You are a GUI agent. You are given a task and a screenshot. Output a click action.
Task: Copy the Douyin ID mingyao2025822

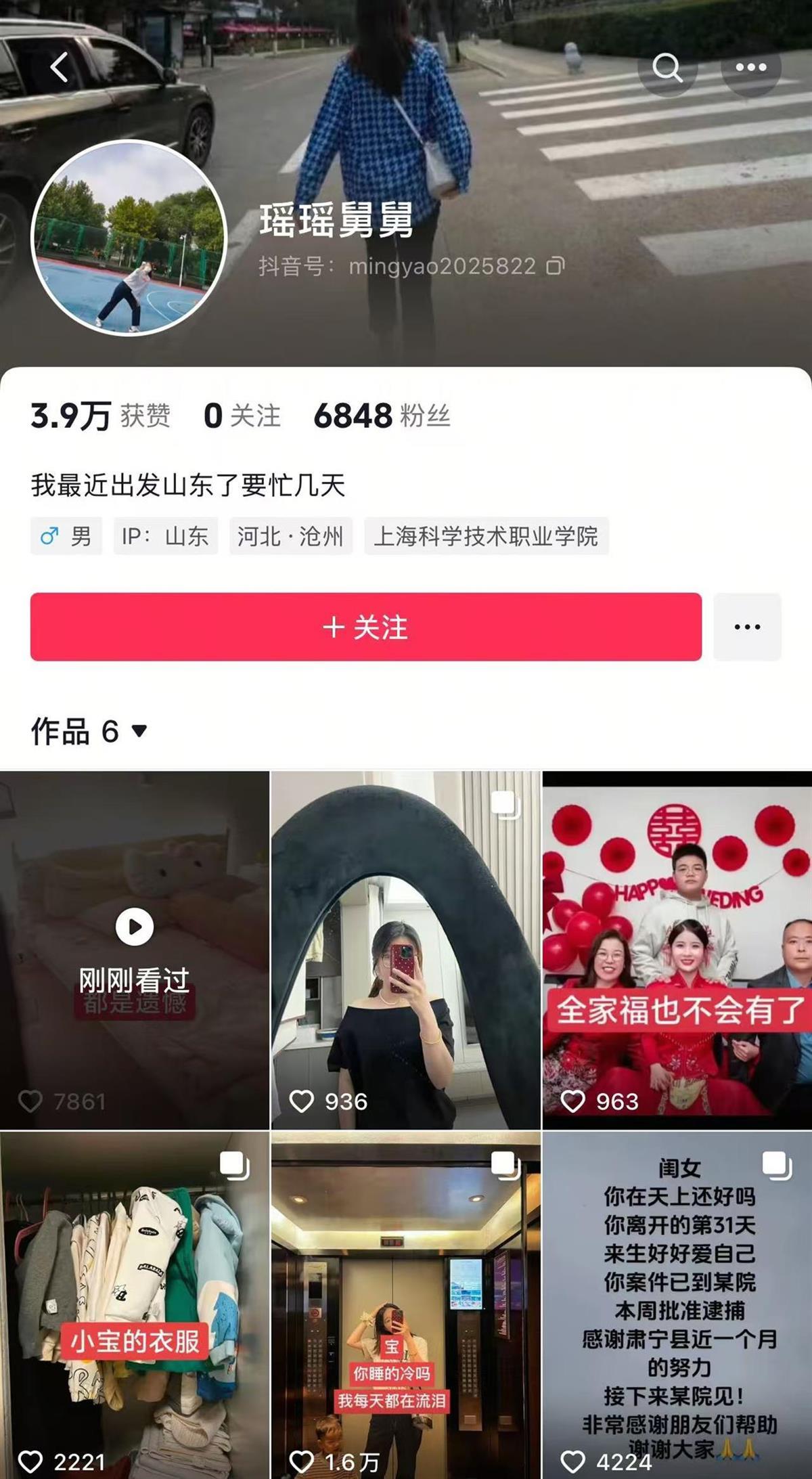pyautogui.click(x=556, y=266)
